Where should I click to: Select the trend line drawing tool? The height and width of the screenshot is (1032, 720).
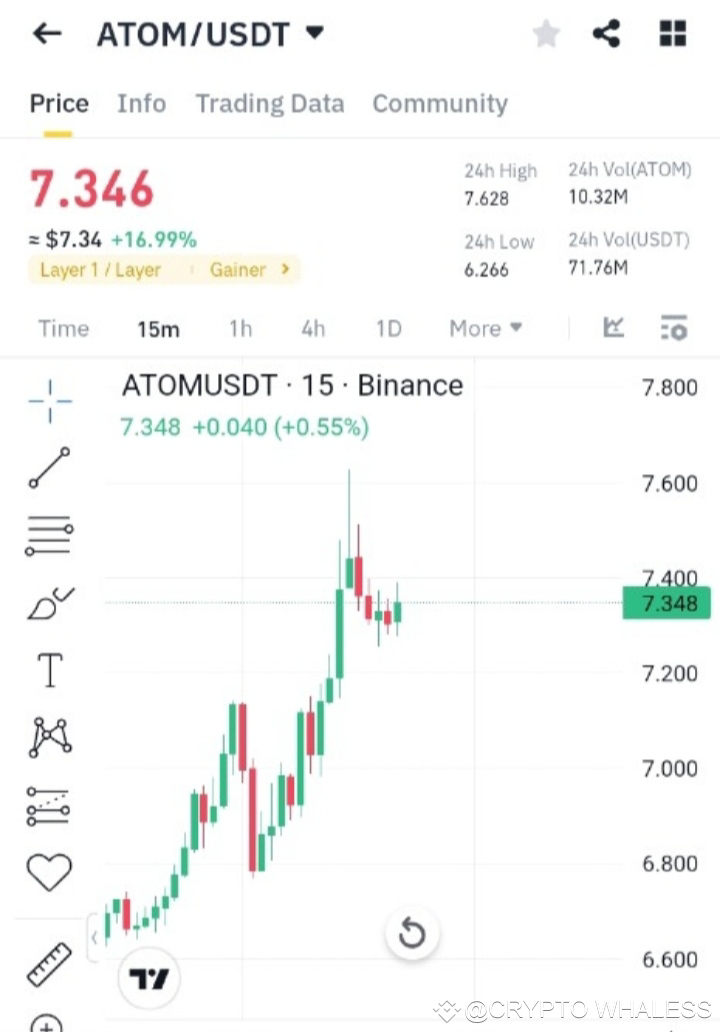point(48,468)
